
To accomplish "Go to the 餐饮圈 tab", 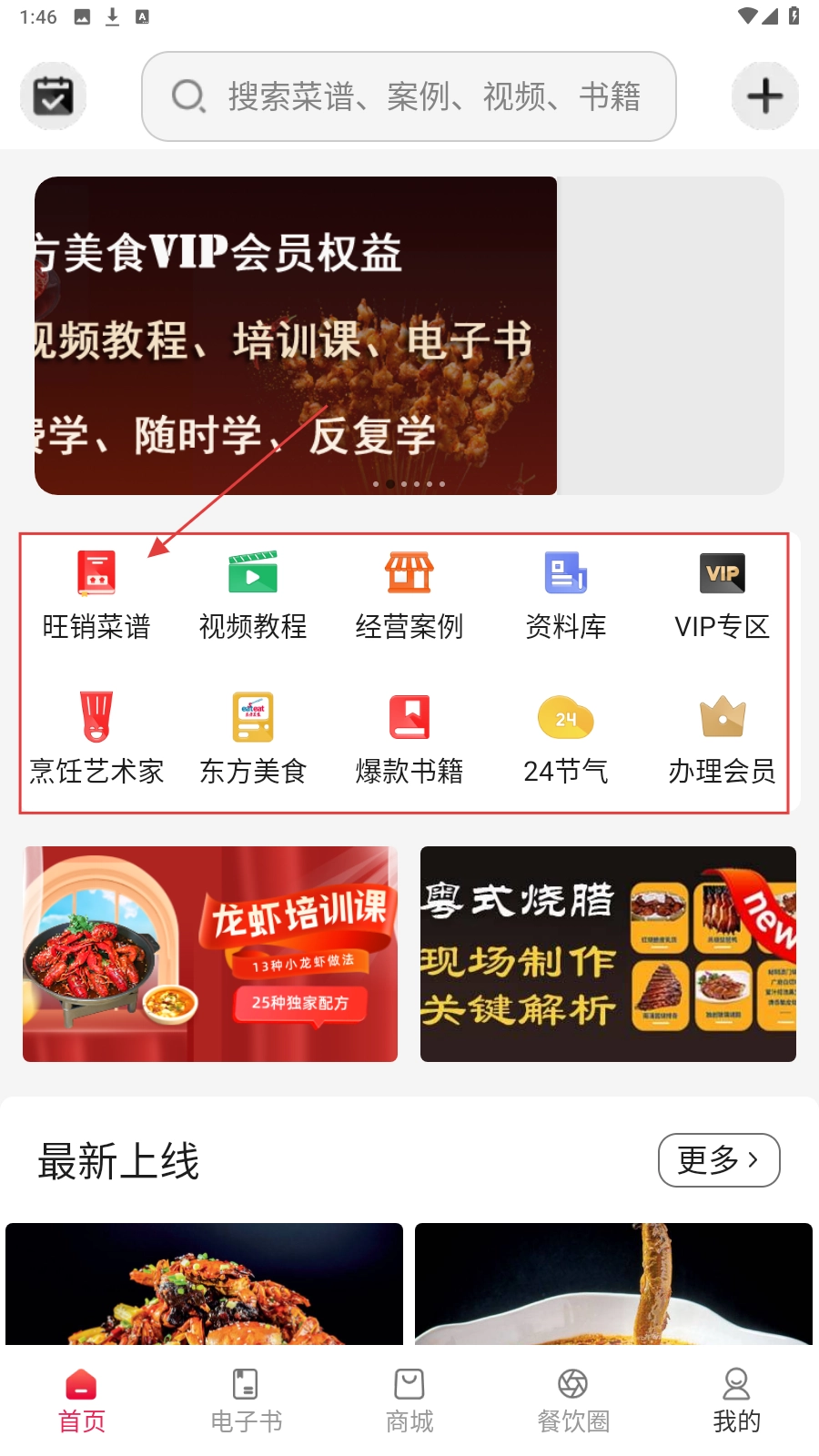I will (573, 1401).
